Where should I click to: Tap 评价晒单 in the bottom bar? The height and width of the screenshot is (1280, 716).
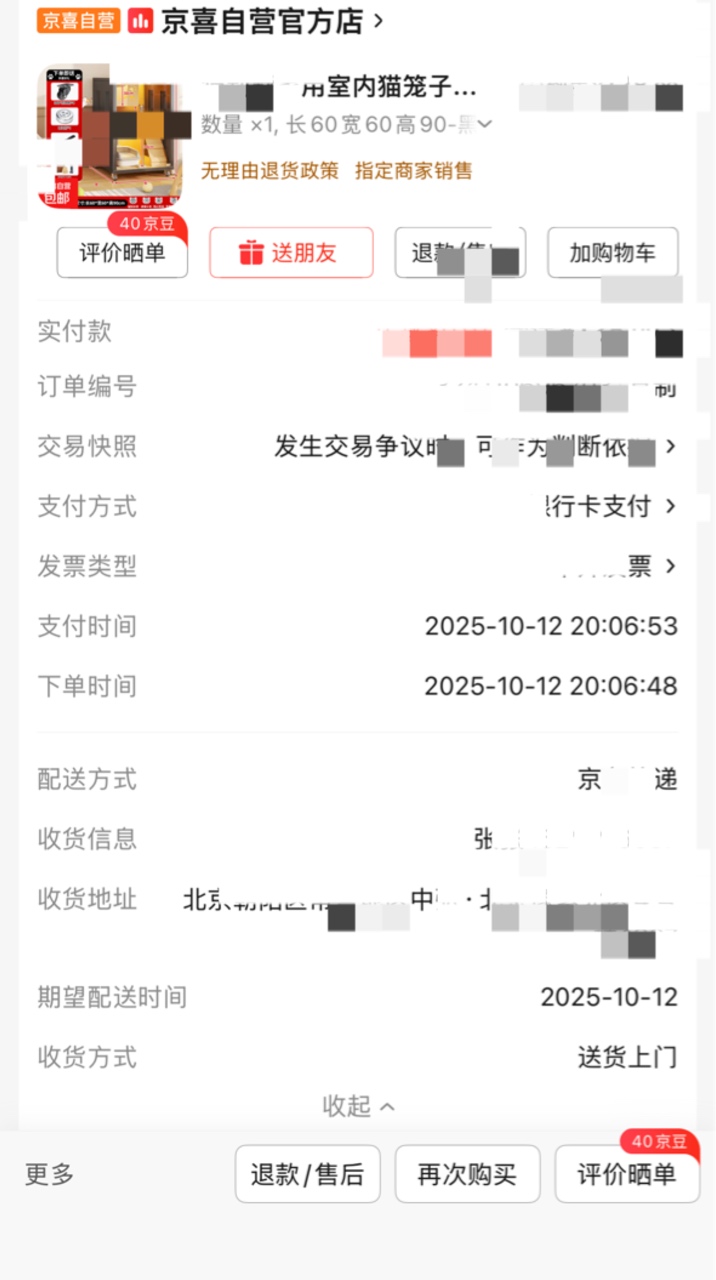[x=627, y=1174]
